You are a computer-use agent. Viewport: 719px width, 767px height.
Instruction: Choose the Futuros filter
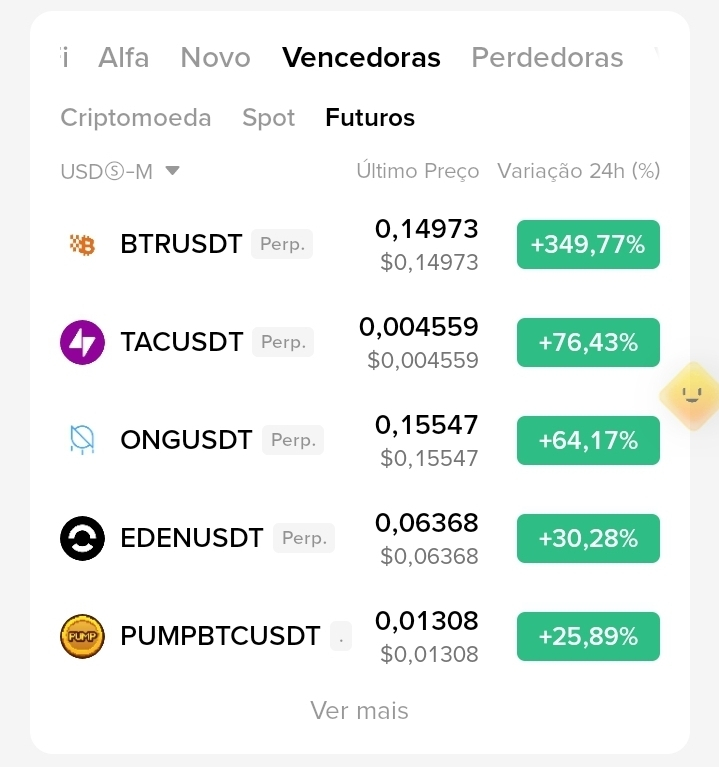[x=370, y=118]
